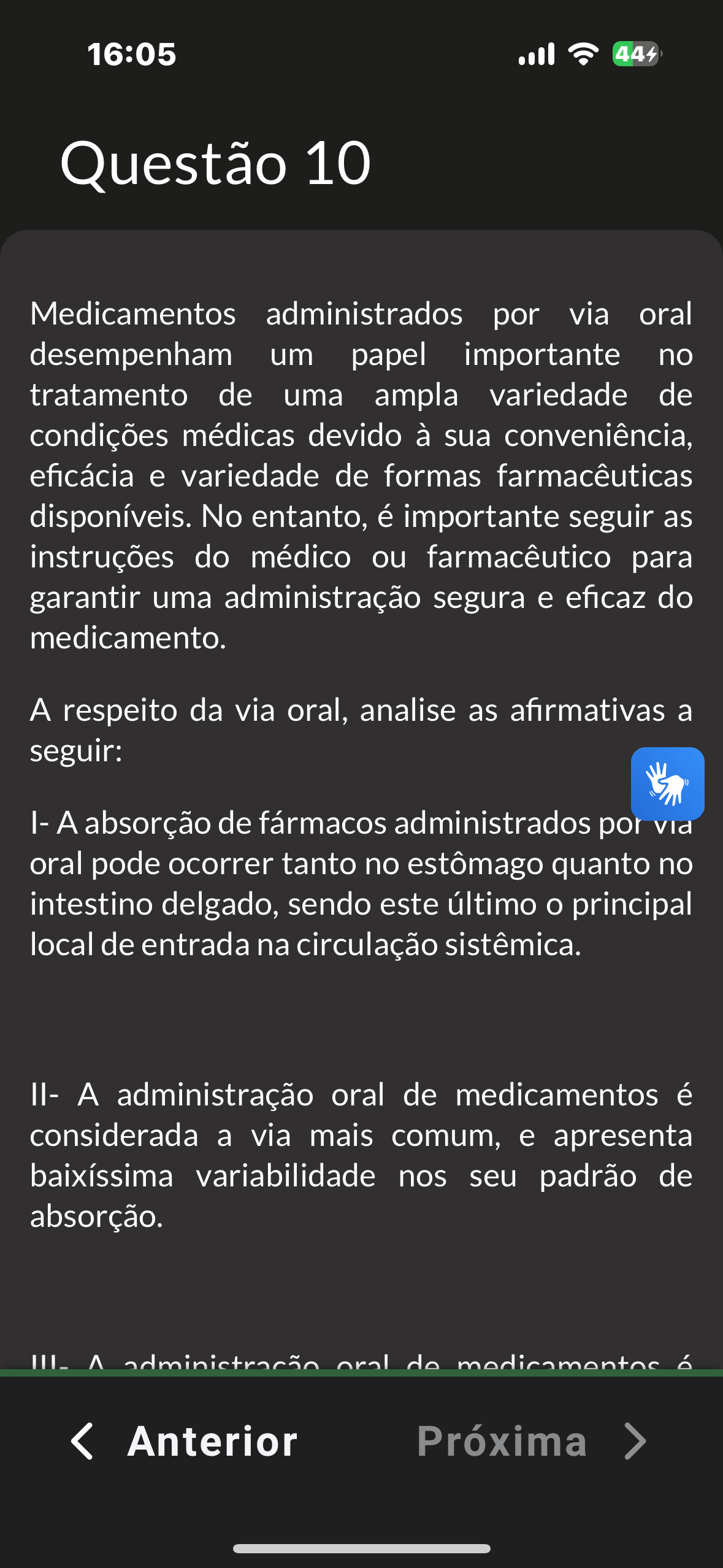
Task: Go to the Próxima question
Action: (x=532, y=1441)
